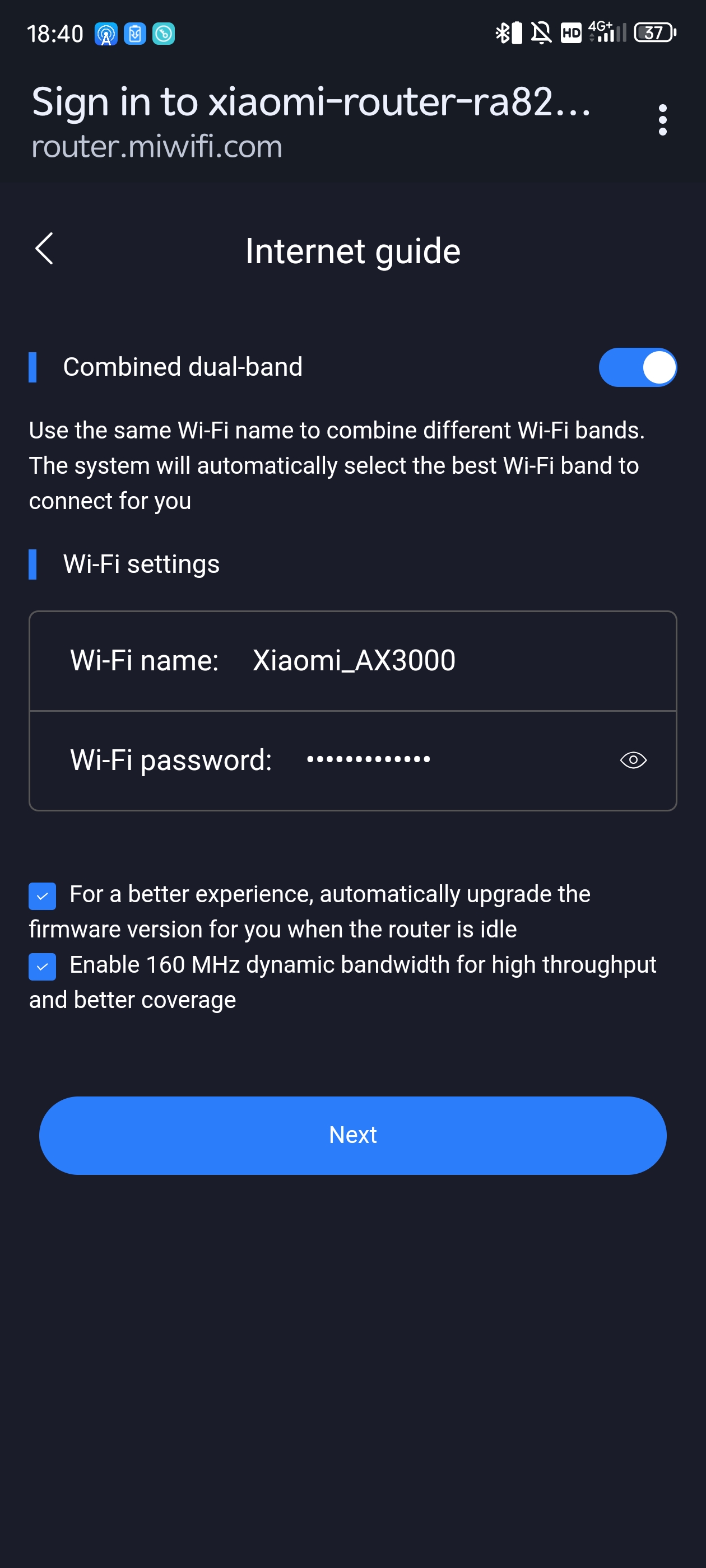This screenshot has height=1568, width=706.
Task: Show the Wi-Fi password with eye icon
Action: click(633, 760)
